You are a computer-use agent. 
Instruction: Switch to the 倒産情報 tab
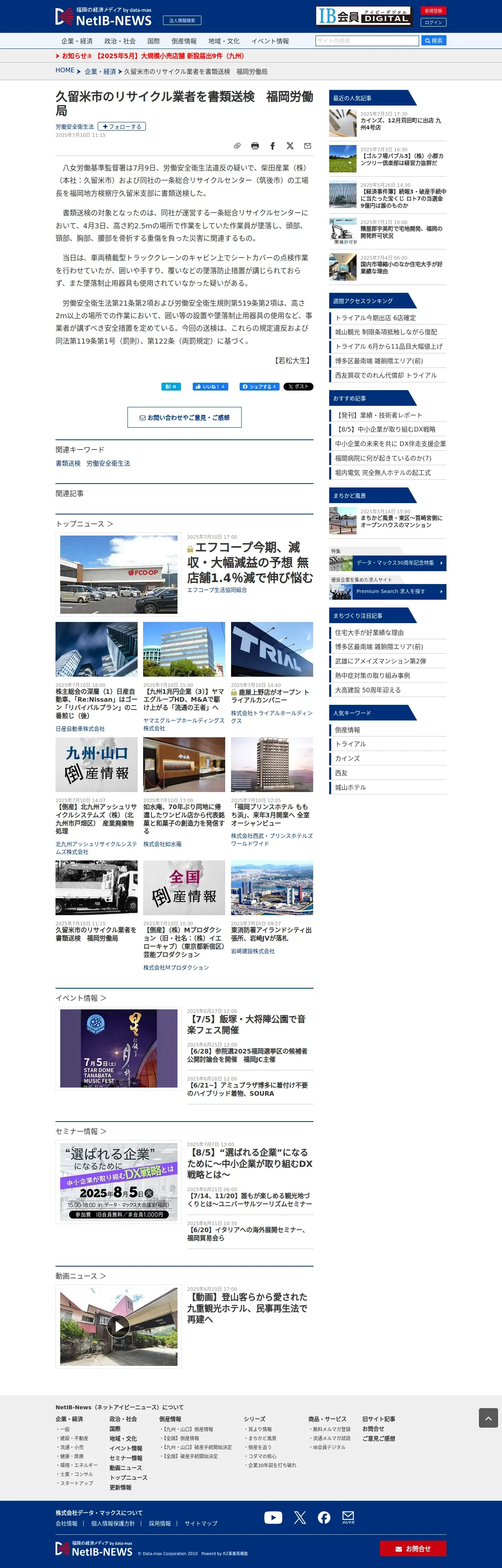(184, 41)
